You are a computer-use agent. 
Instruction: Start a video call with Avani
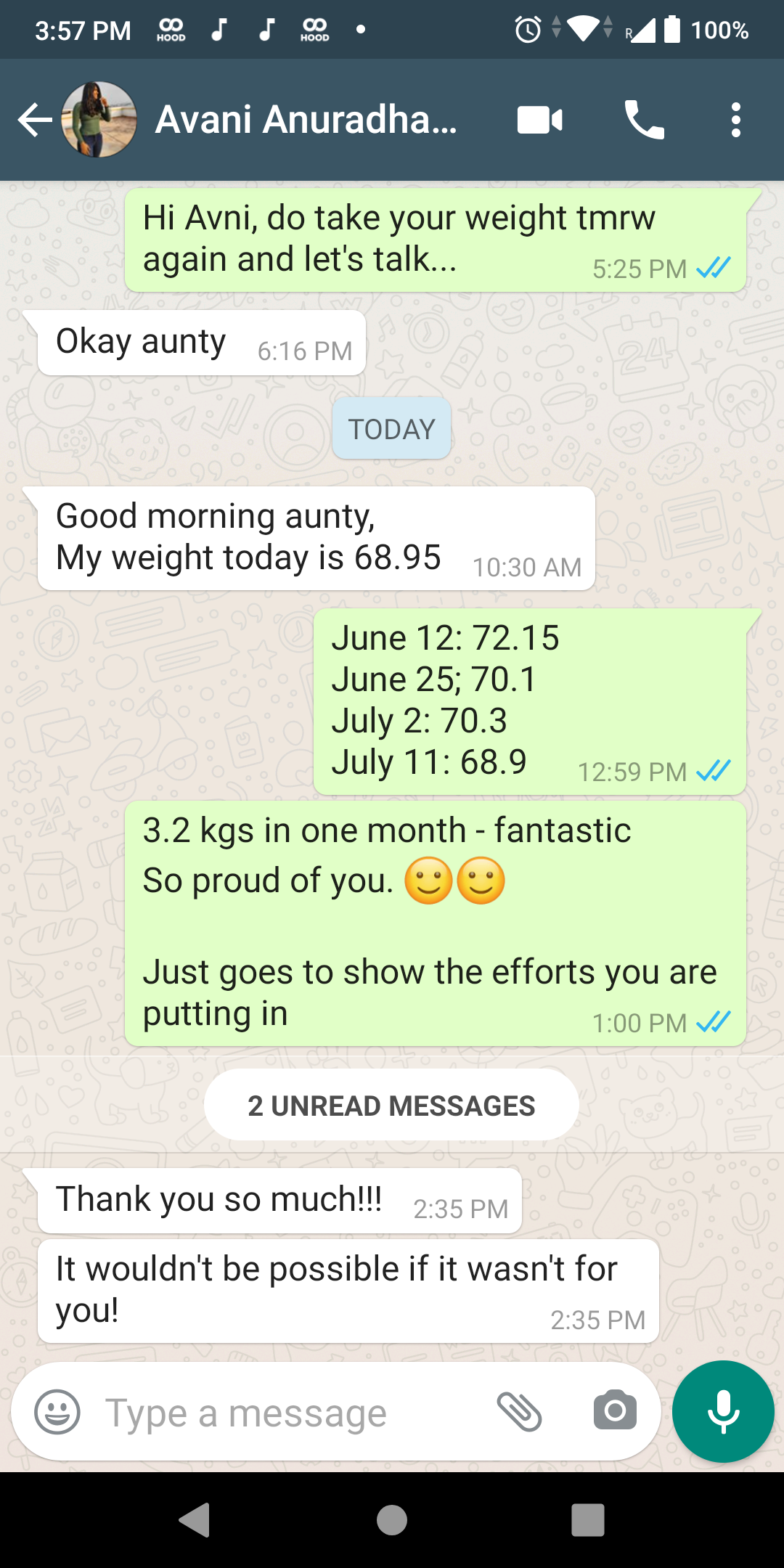(x=539, y=120)
